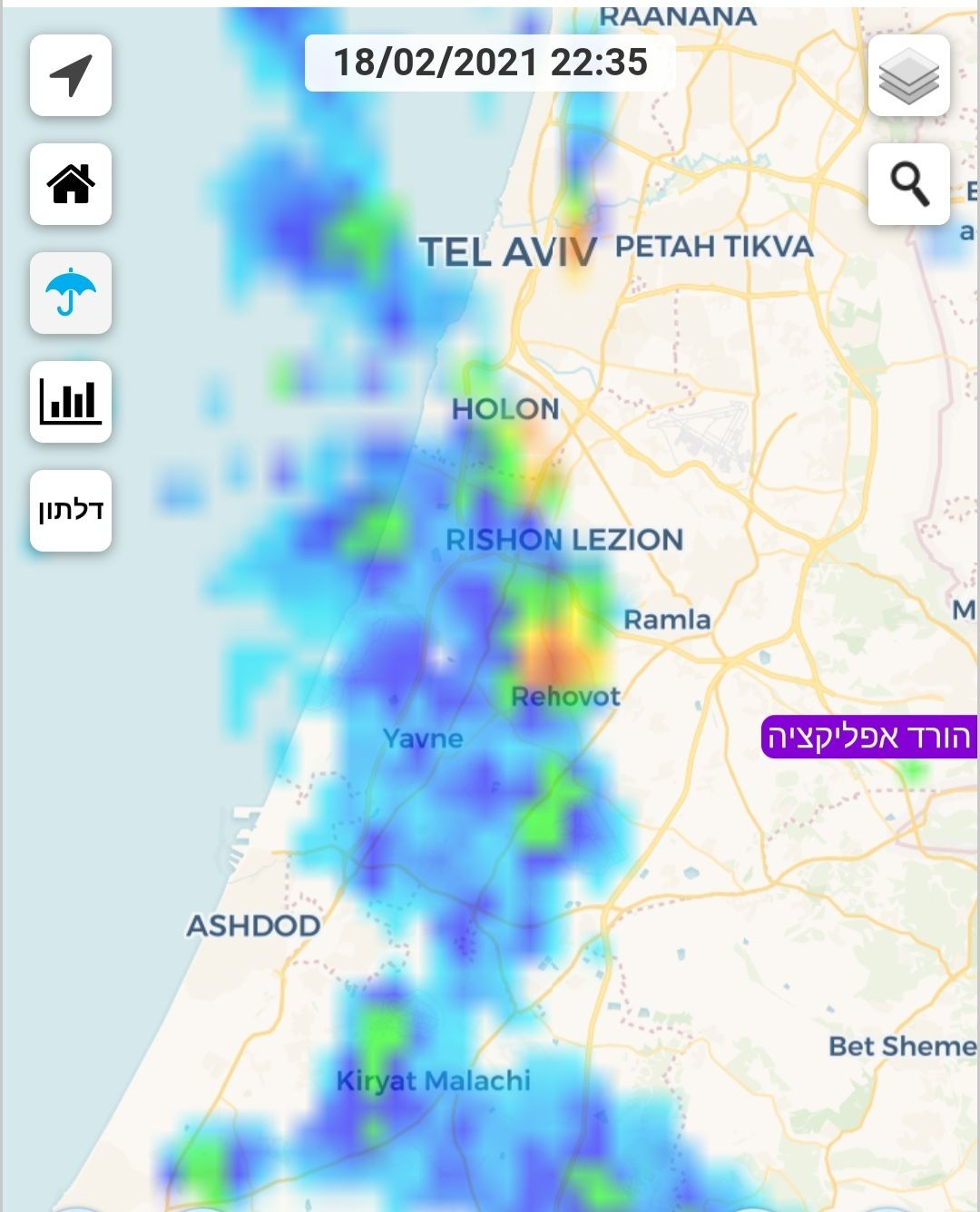
Task: Open the bar chart statistics view
Action: coord(71,402)
